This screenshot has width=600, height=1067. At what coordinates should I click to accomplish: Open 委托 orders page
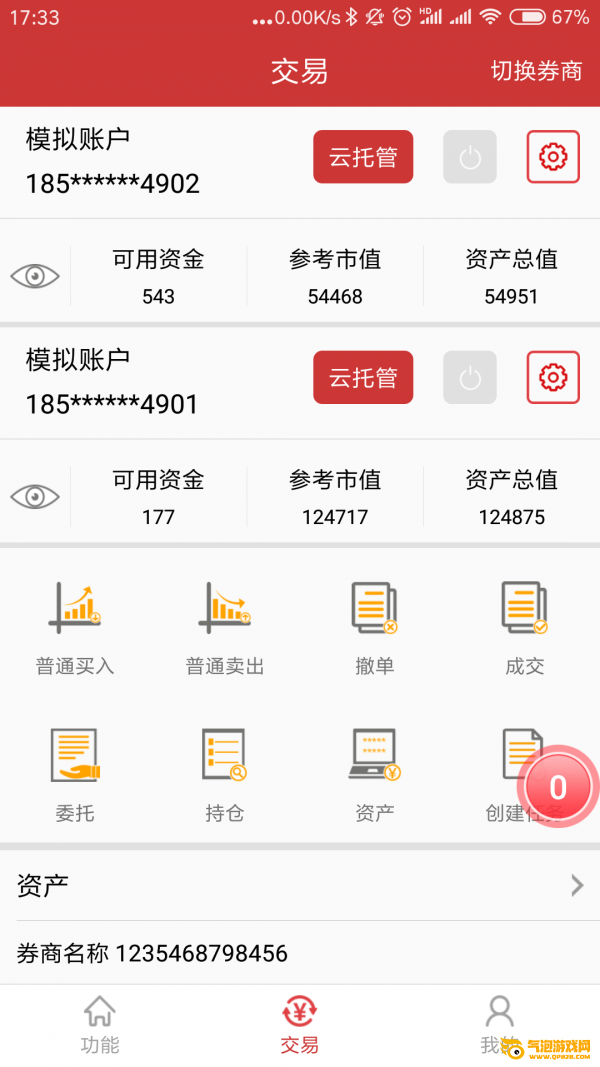(x=75, y=775)
